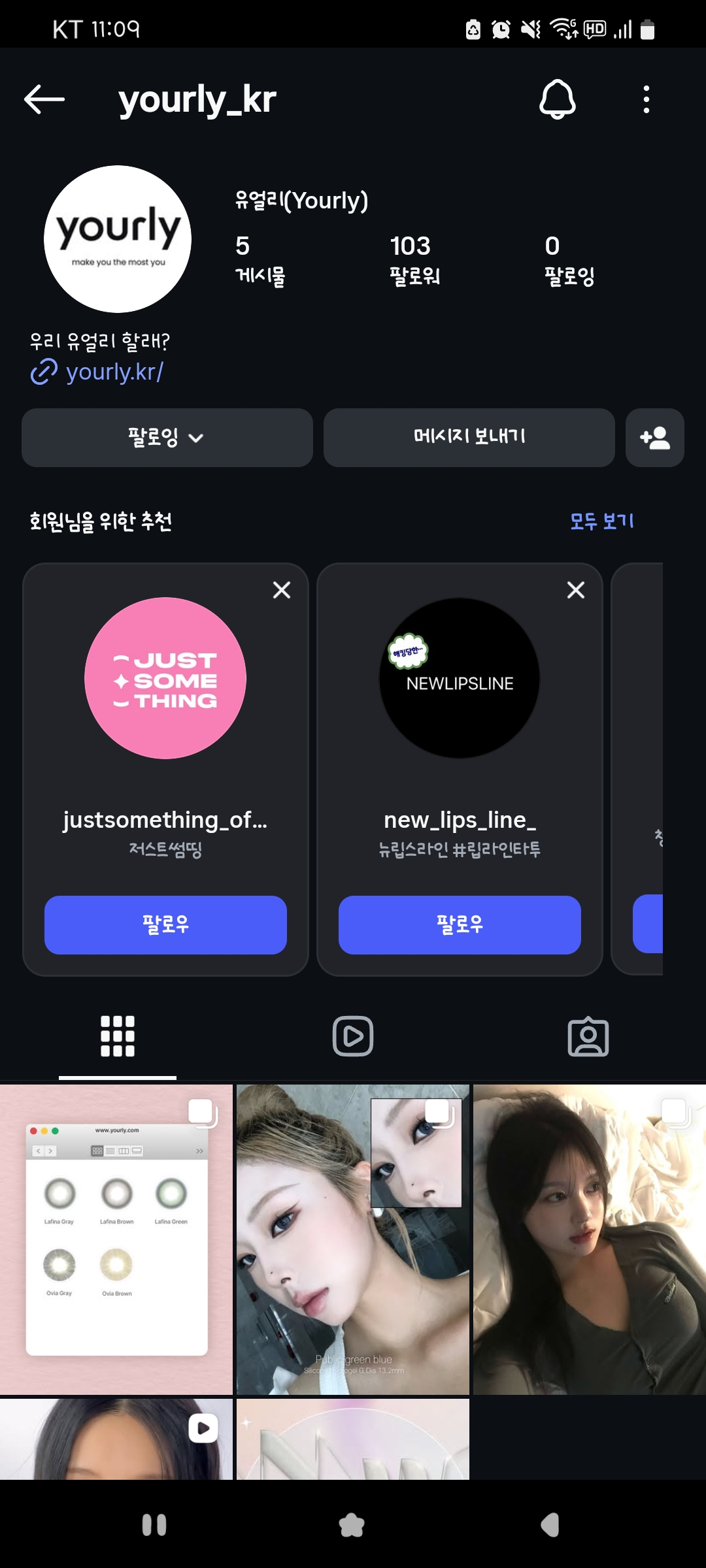Expand the 팔로잉 dropdown button
The image size is (706, 1568).
(x=167, y=438)
